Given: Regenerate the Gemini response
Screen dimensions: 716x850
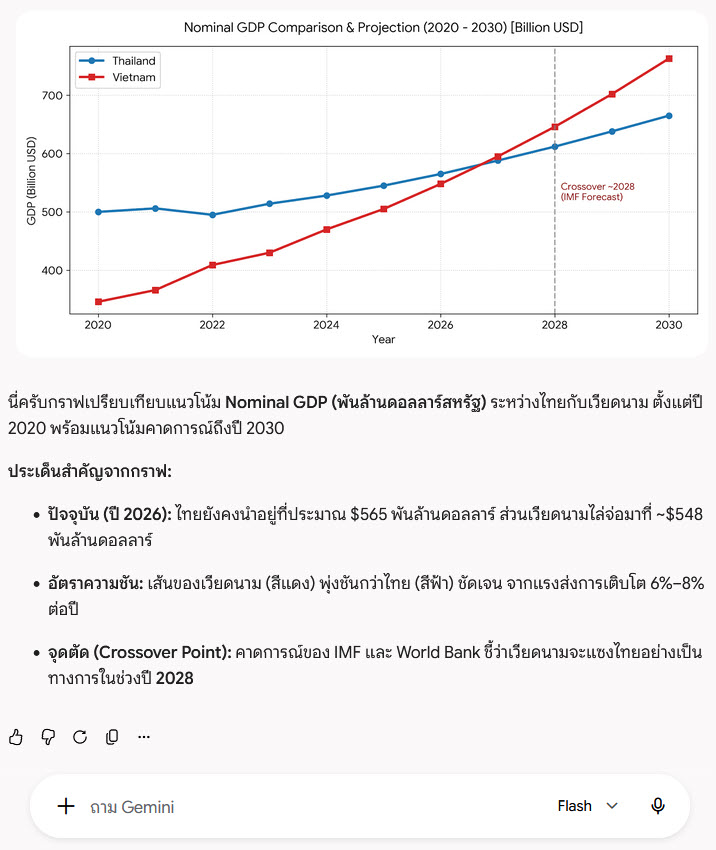Looking at the screenshot, I should pos(80,737).
